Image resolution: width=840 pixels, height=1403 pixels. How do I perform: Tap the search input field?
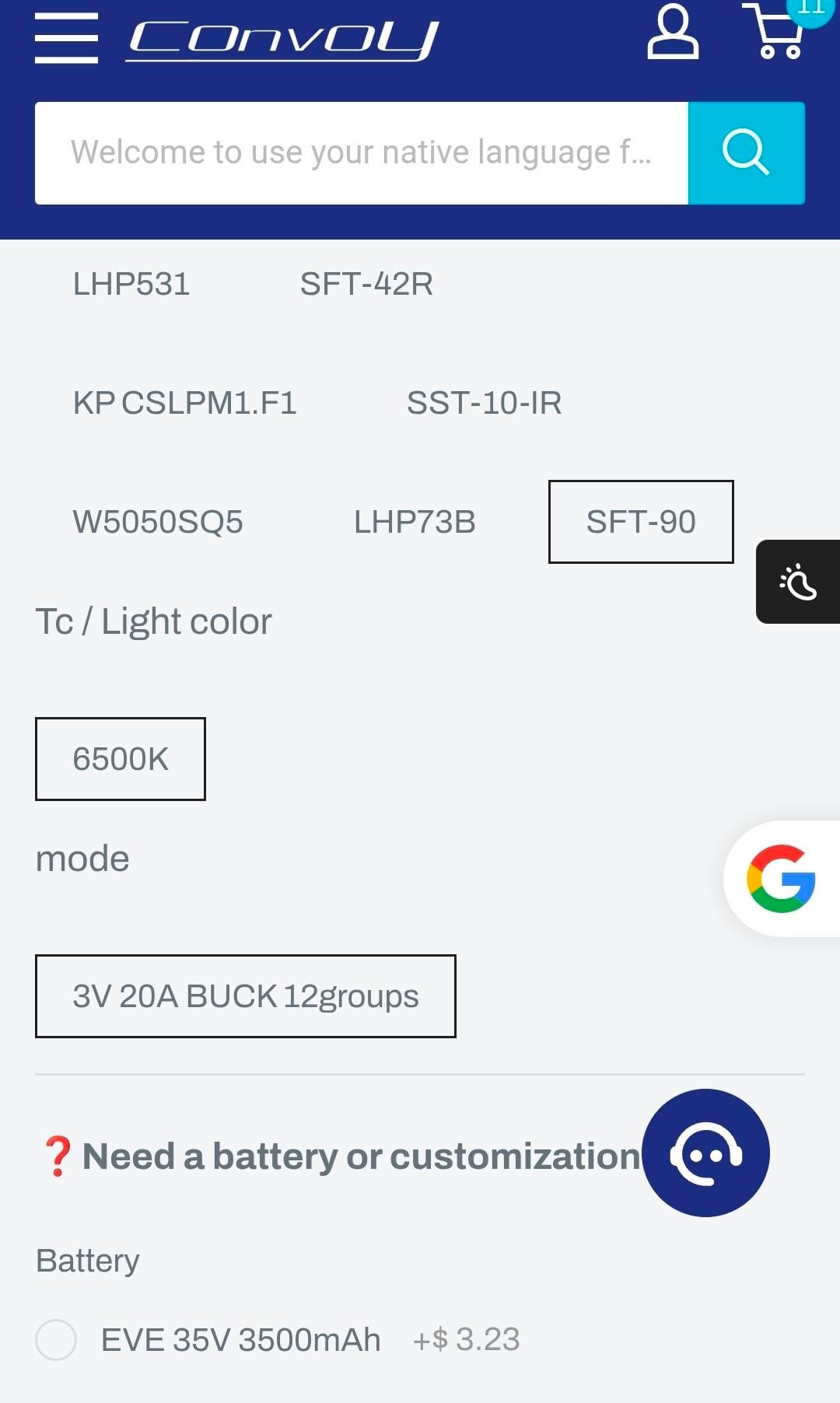[361, 153]
